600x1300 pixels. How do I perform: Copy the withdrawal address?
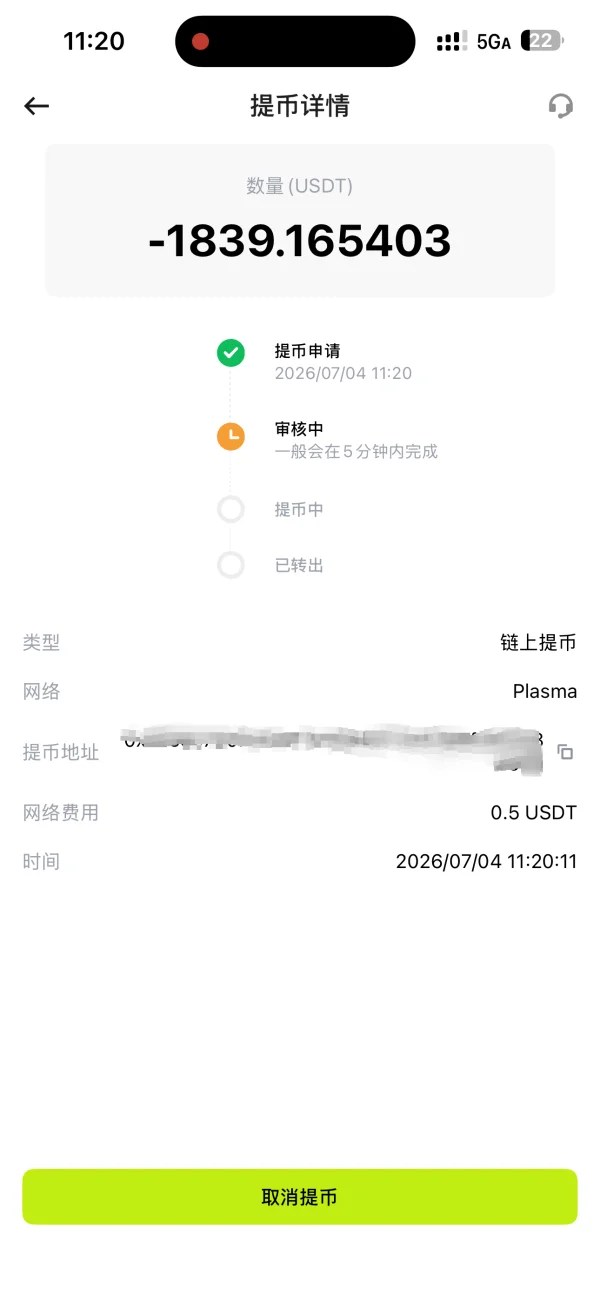coord(565,752)
